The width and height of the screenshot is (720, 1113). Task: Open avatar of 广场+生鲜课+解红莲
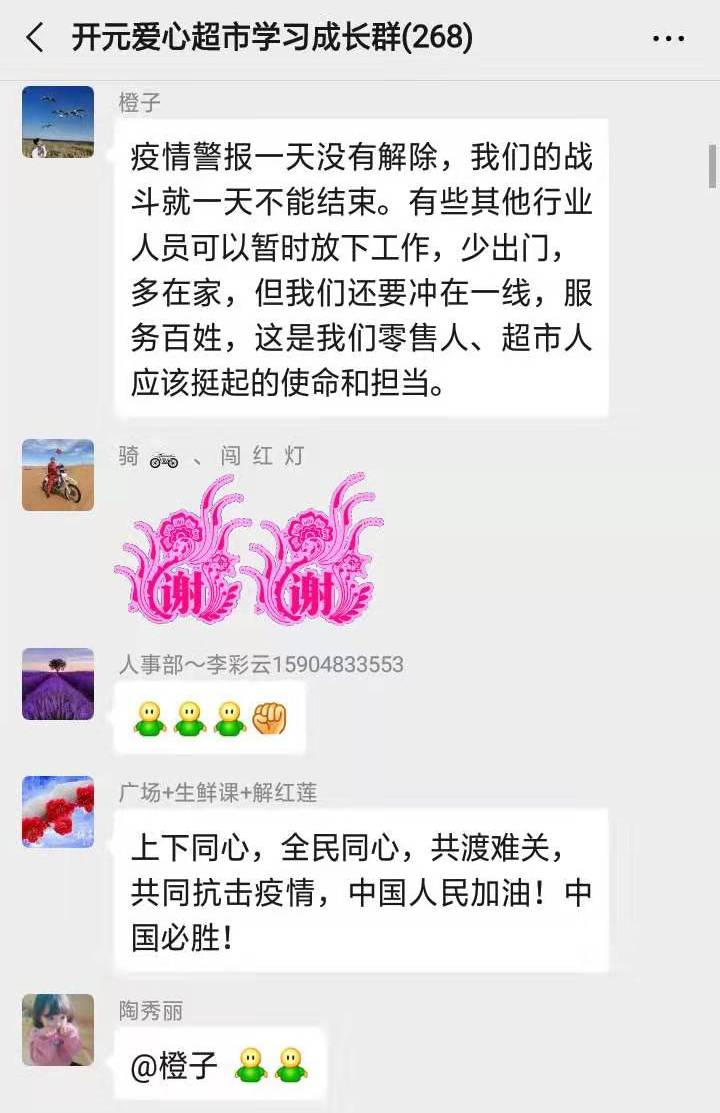pyautogui.click(x=58, y=812)
